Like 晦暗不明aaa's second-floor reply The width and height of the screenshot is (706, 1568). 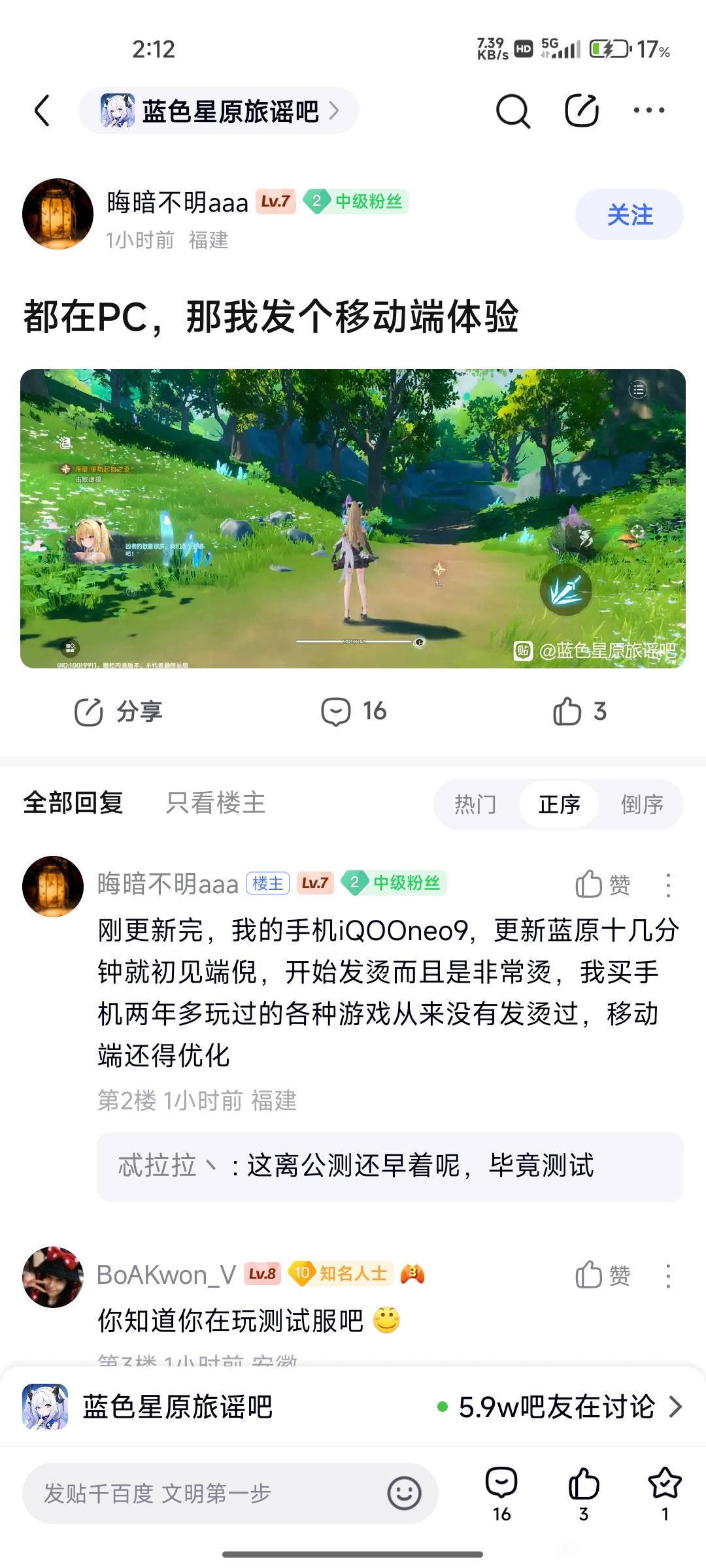point(603,885)
